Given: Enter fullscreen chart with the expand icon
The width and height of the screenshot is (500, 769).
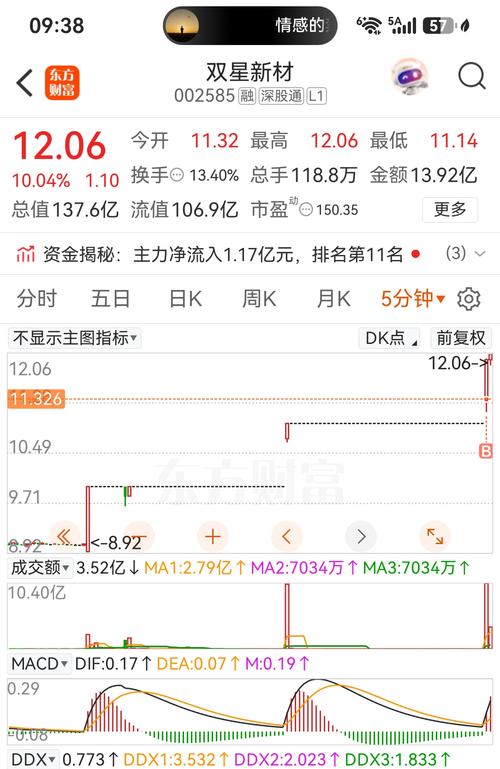Looking at the screenshot, I should point(435,537).
